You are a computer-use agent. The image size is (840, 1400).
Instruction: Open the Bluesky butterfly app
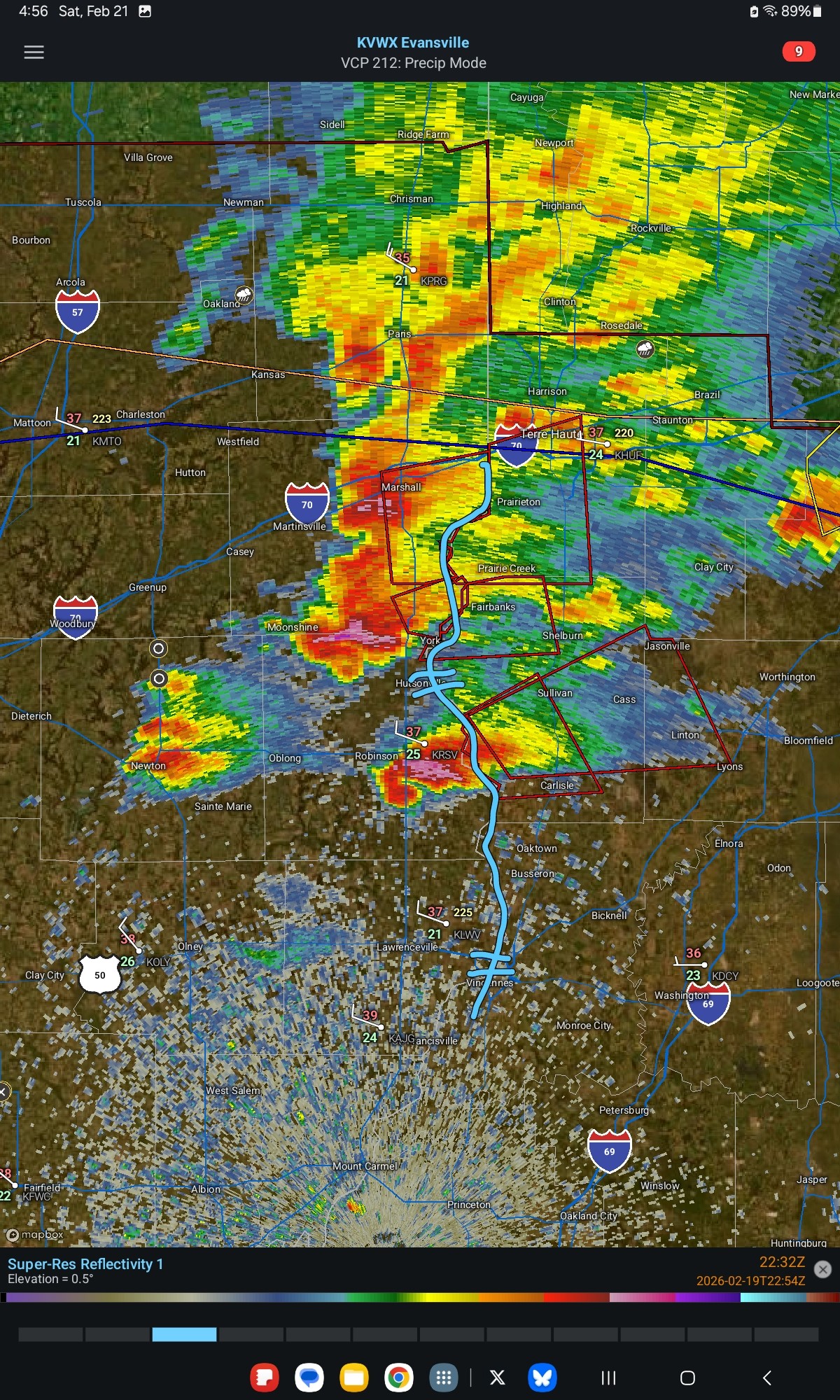[542, 1378]
